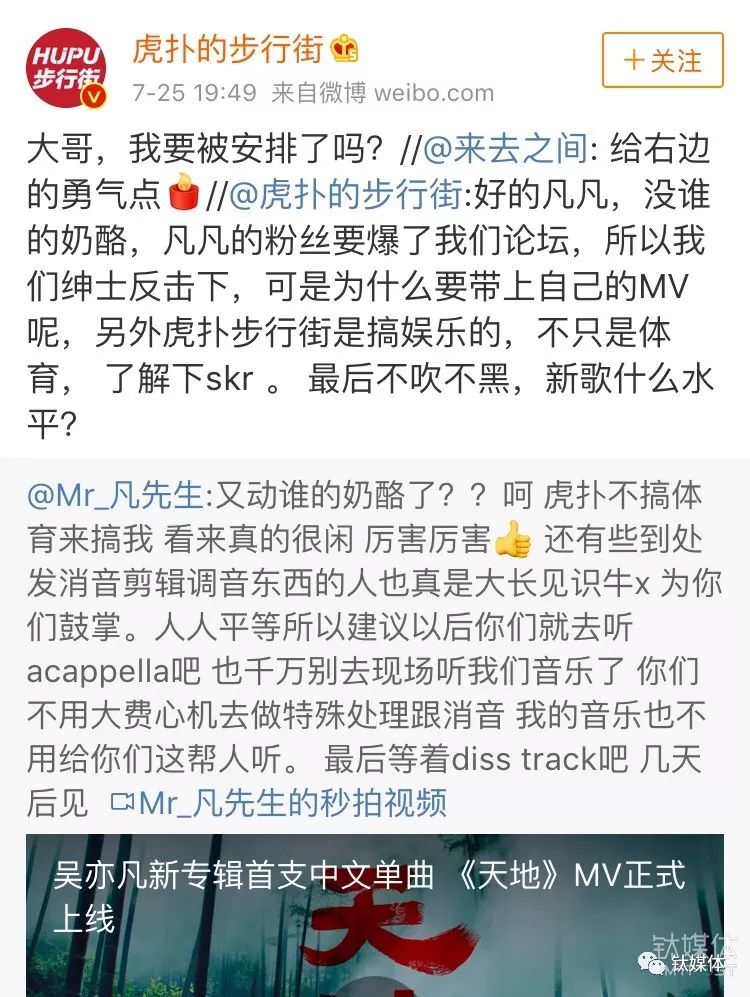This screenshot has height=997, width=750.
Task: Follow 虎扑的步行街 with the 关注 button
Action: [663, 60]
